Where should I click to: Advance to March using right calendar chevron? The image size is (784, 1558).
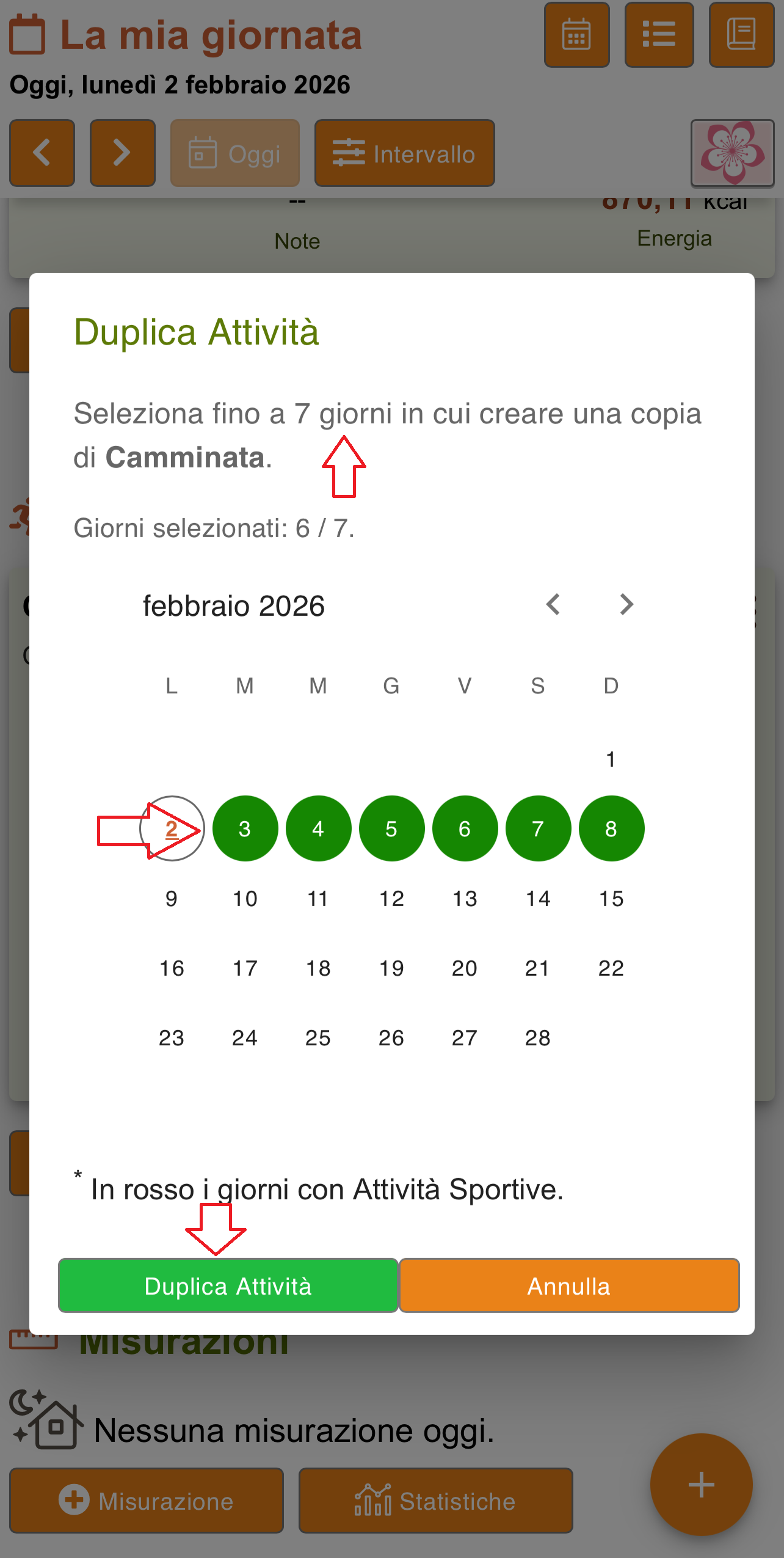[x=625, y=605]
